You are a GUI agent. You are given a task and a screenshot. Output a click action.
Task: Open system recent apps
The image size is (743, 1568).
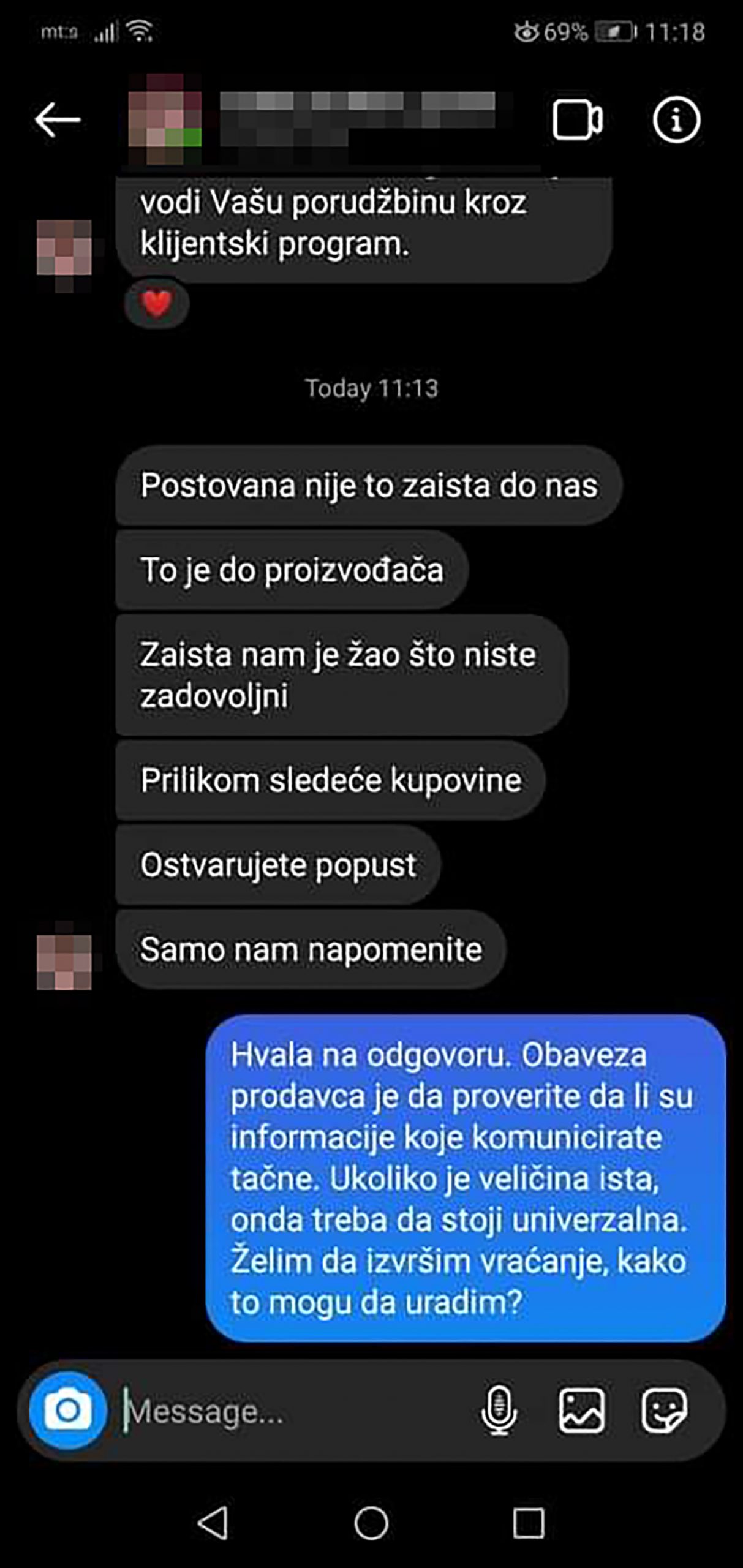[528, 1523]
